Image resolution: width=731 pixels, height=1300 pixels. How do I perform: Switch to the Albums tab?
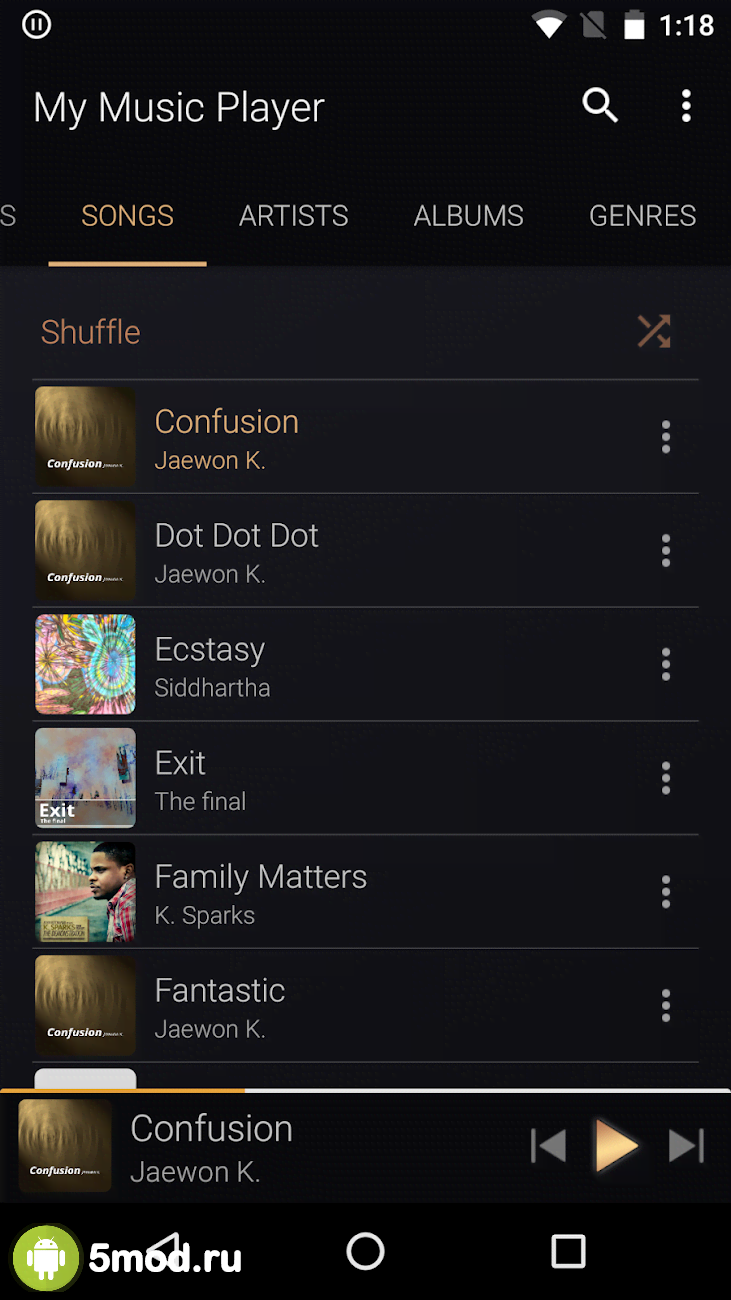[468, 216]
